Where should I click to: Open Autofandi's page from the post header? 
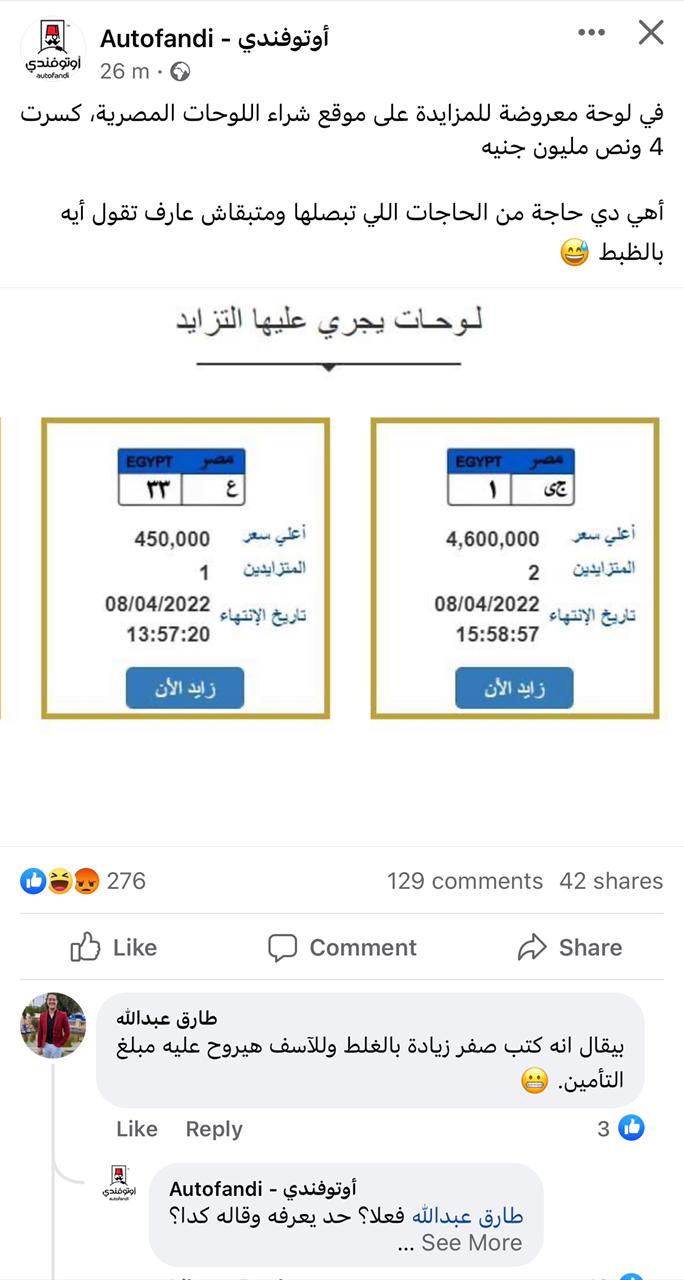(214, 39)
